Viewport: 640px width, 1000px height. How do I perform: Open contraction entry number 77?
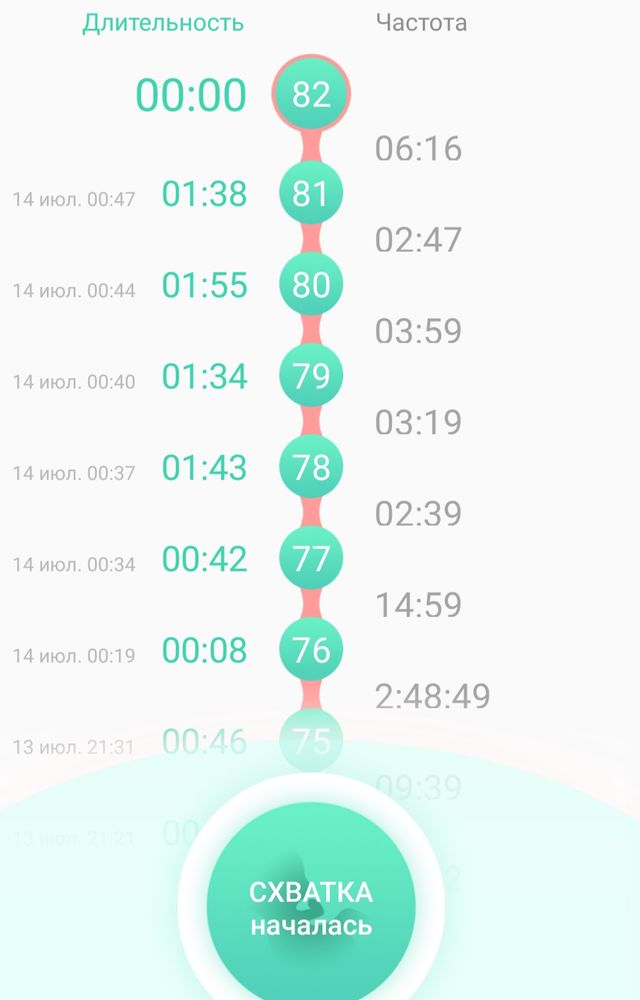311,558
